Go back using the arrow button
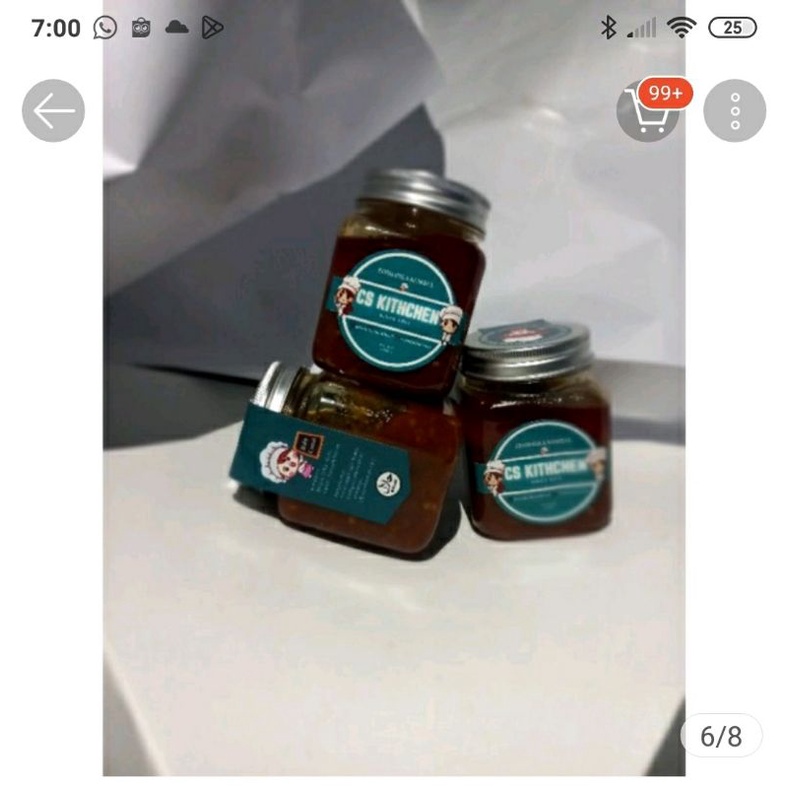788x788 pixels. tap(53, 111)
